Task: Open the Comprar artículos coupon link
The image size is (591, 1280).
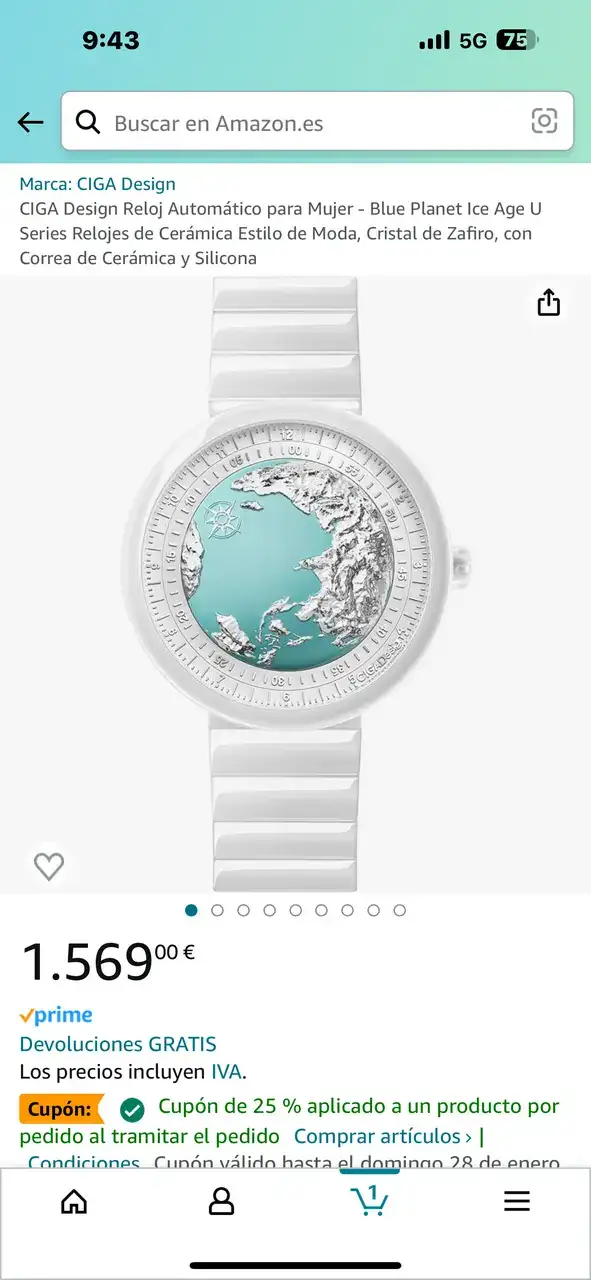Action: pyautogui.click(x=383, y=1137)
